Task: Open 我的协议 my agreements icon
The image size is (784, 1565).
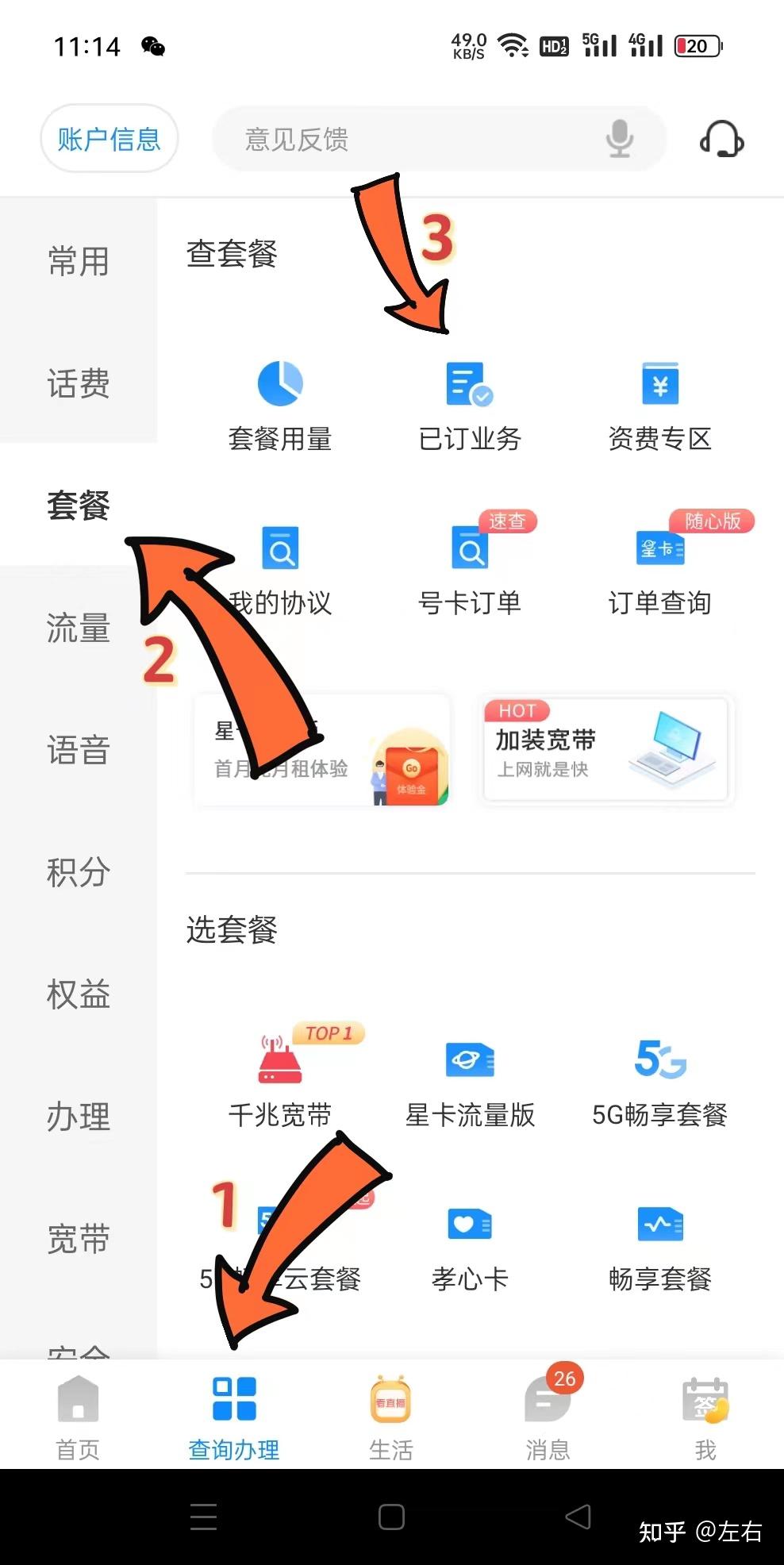Action: click(x=279, y=567)
